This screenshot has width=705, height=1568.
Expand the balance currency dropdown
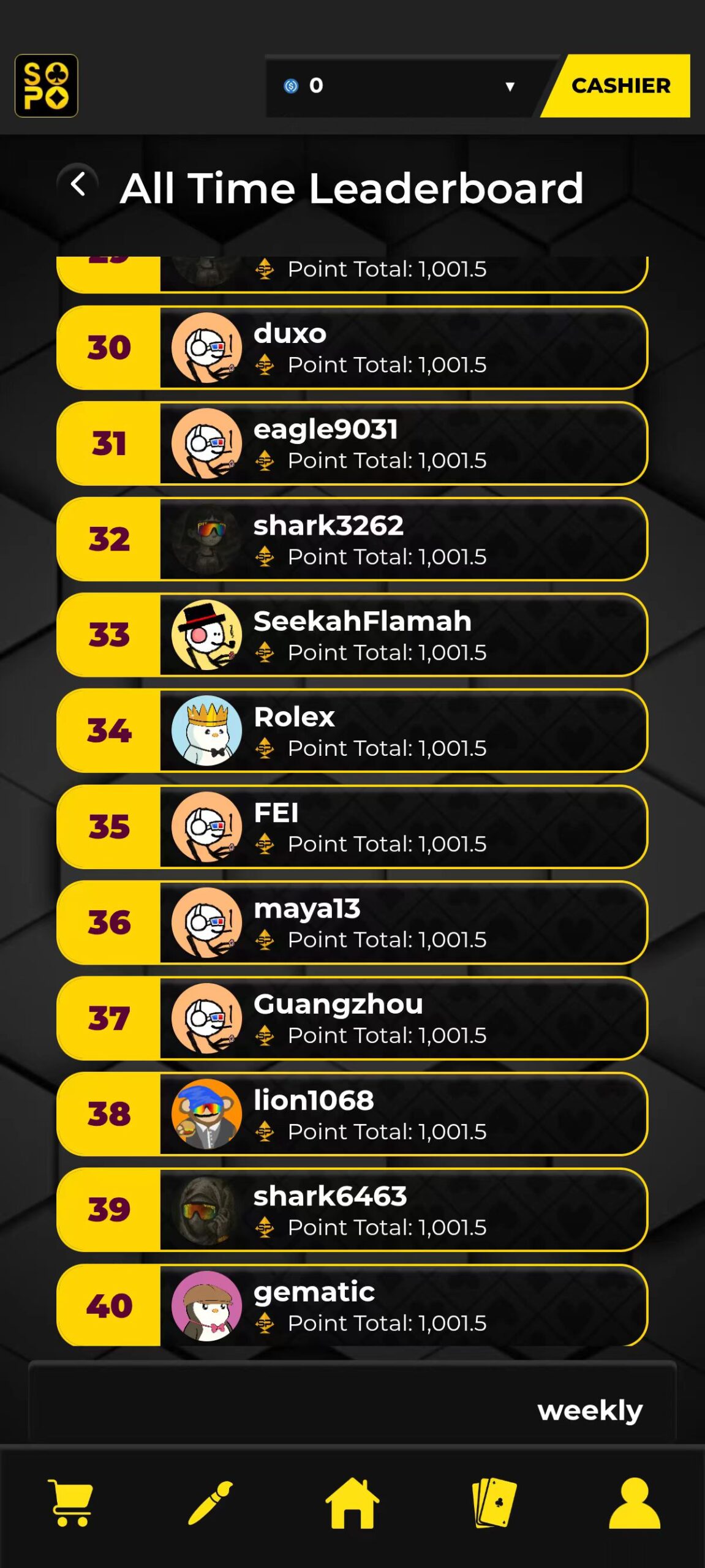[509, 87]
